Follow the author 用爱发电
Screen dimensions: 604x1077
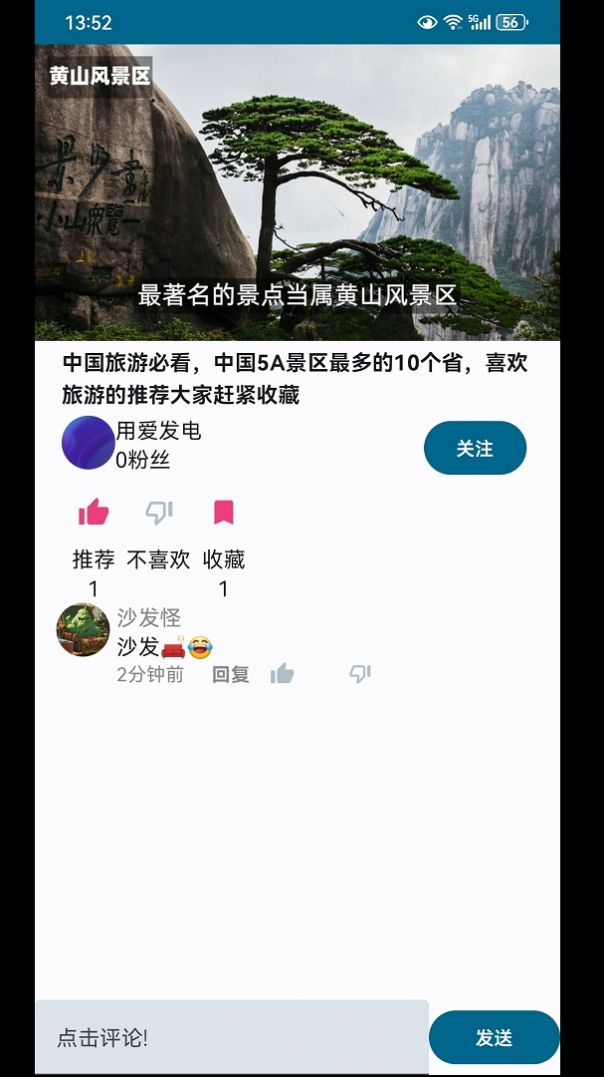(x=475, y=448)
